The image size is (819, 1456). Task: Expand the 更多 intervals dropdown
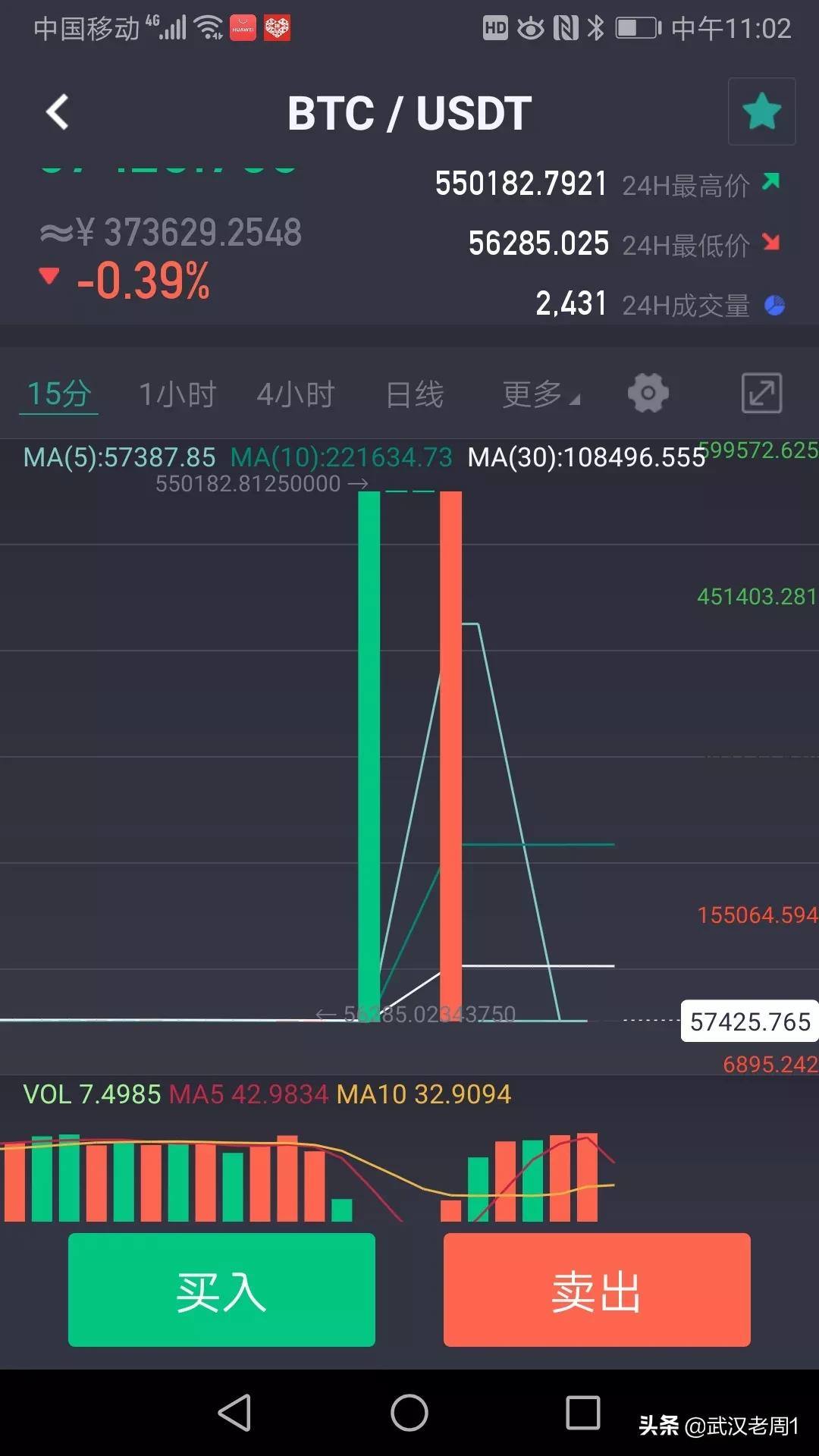tap(540, 394)
